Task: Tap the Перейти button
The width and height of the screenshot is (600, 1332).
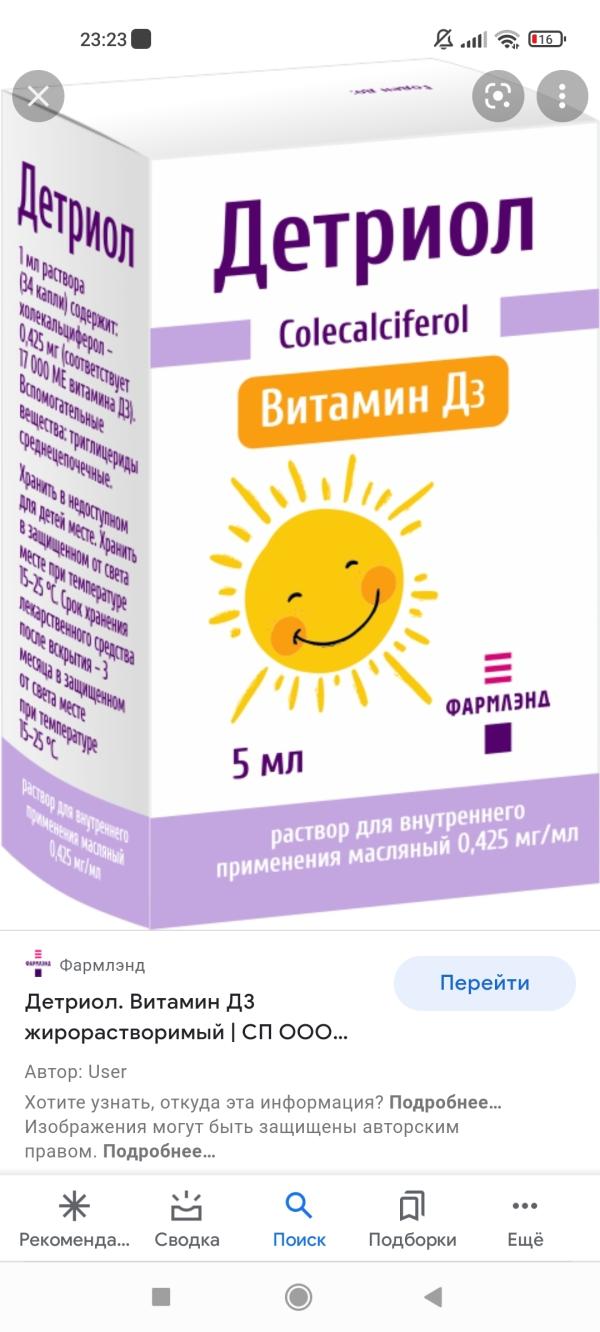Action: click(485, 983)
